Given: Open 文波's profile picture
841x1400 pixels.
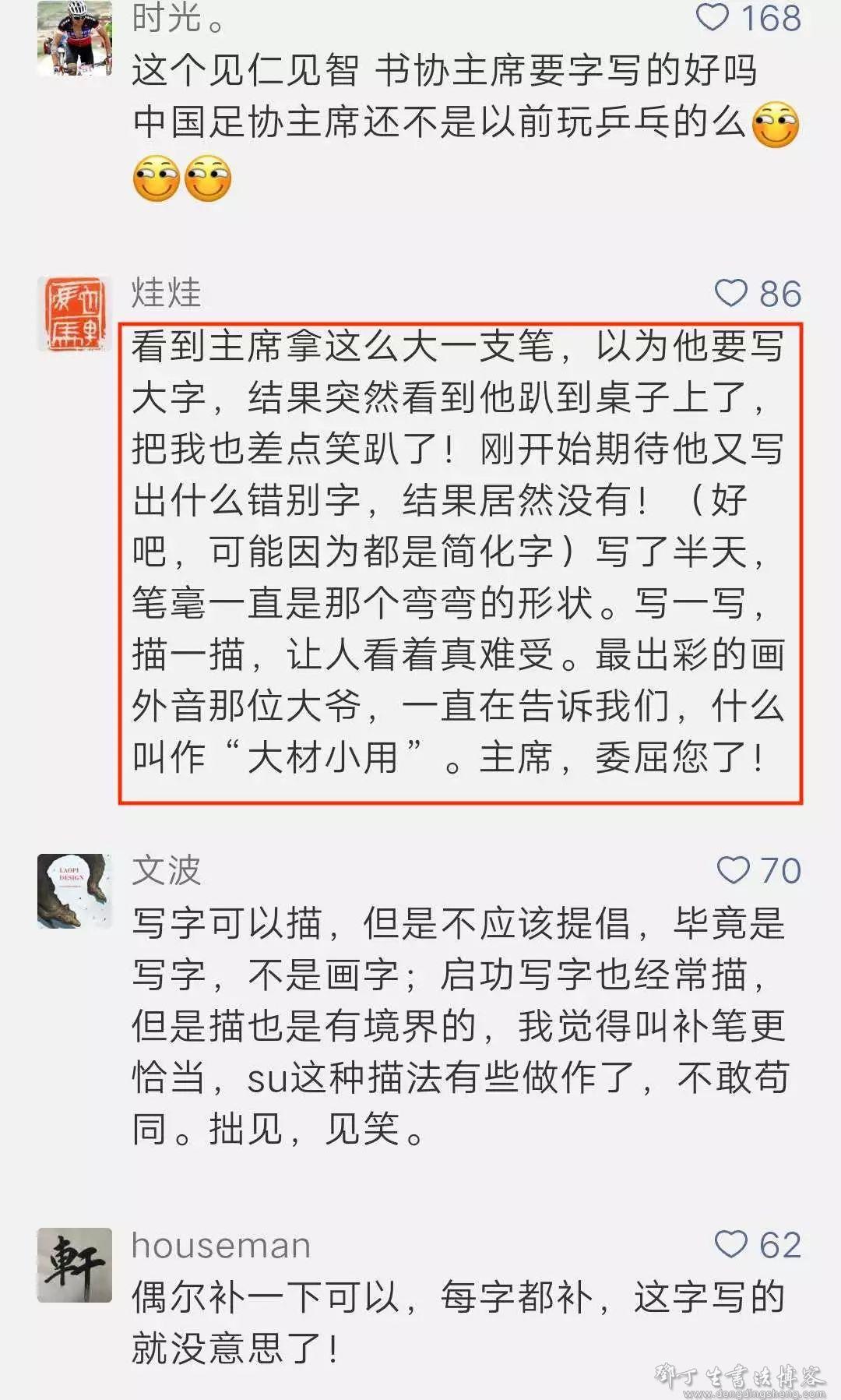Looking at the screenshot, I should (75, 890).
